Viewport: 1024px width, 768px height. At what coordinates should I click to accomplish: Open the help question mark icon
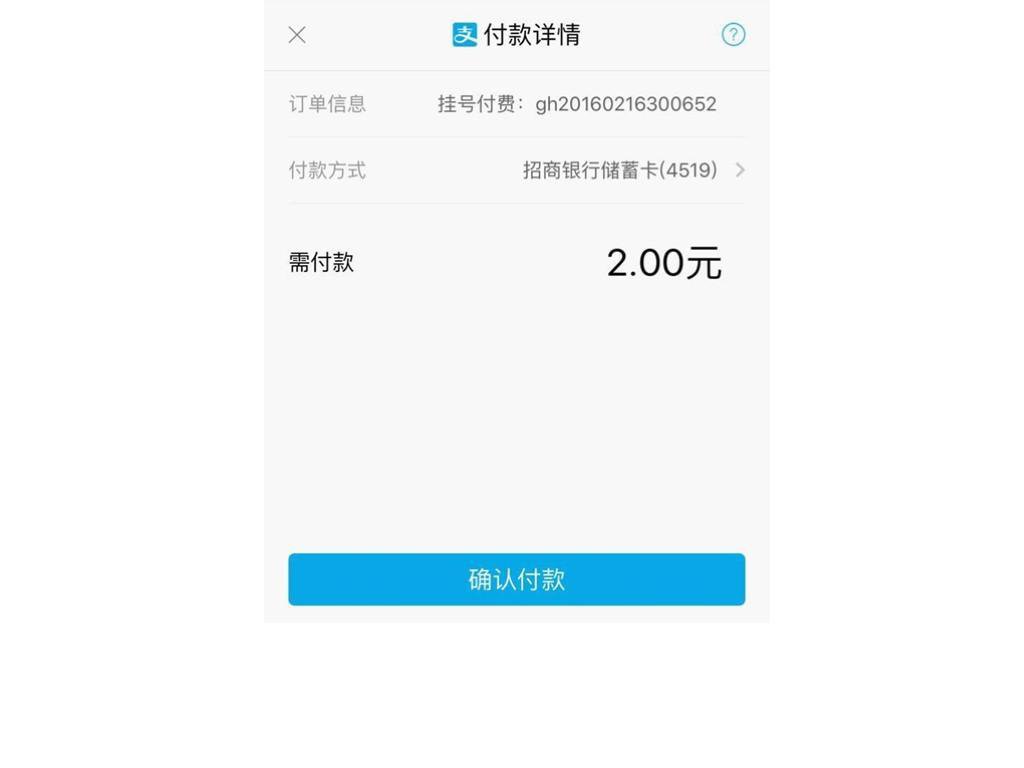(733, 35)
